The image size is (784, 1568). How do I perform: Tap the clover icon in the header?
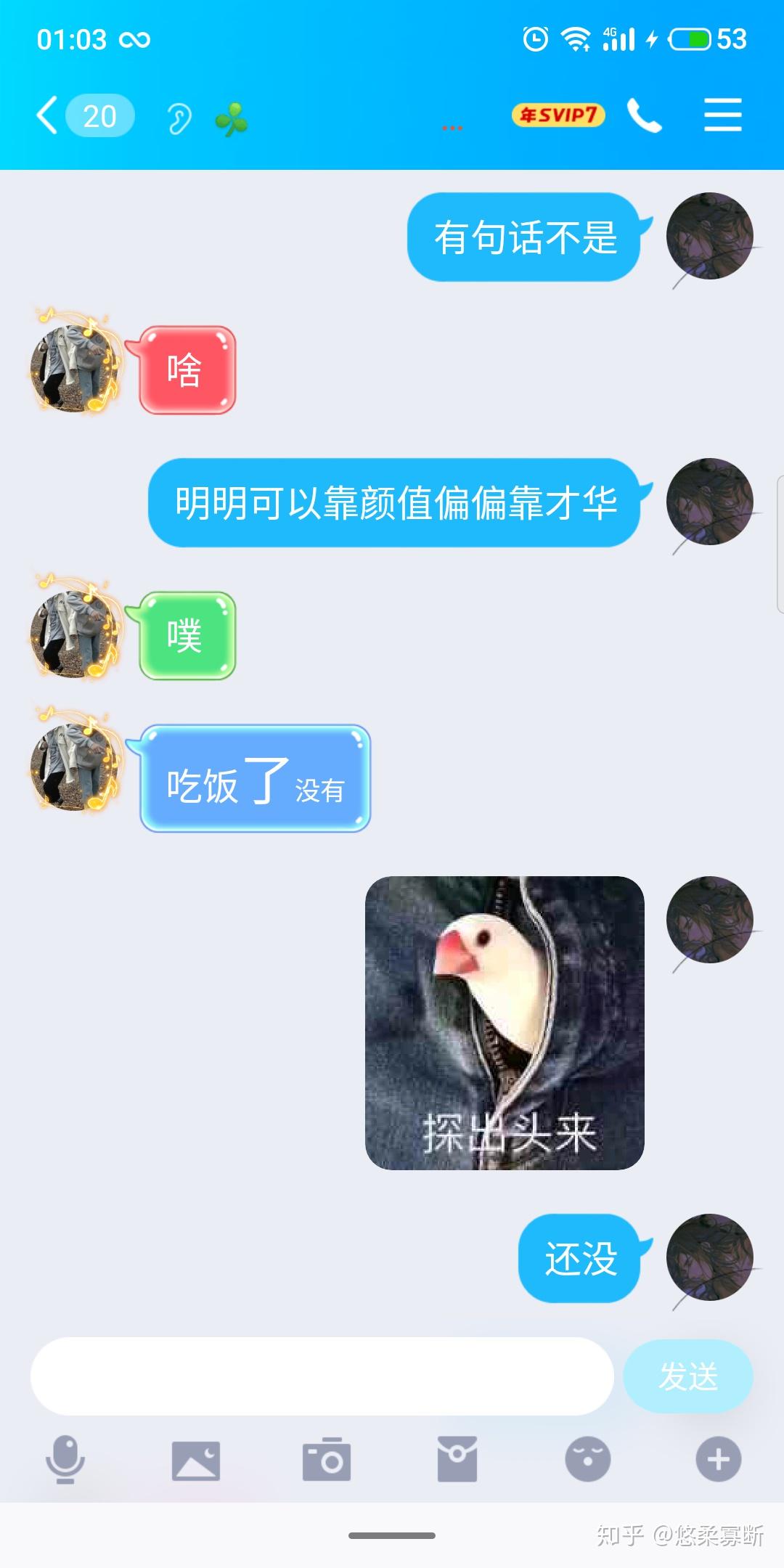(x=232, y=120)
